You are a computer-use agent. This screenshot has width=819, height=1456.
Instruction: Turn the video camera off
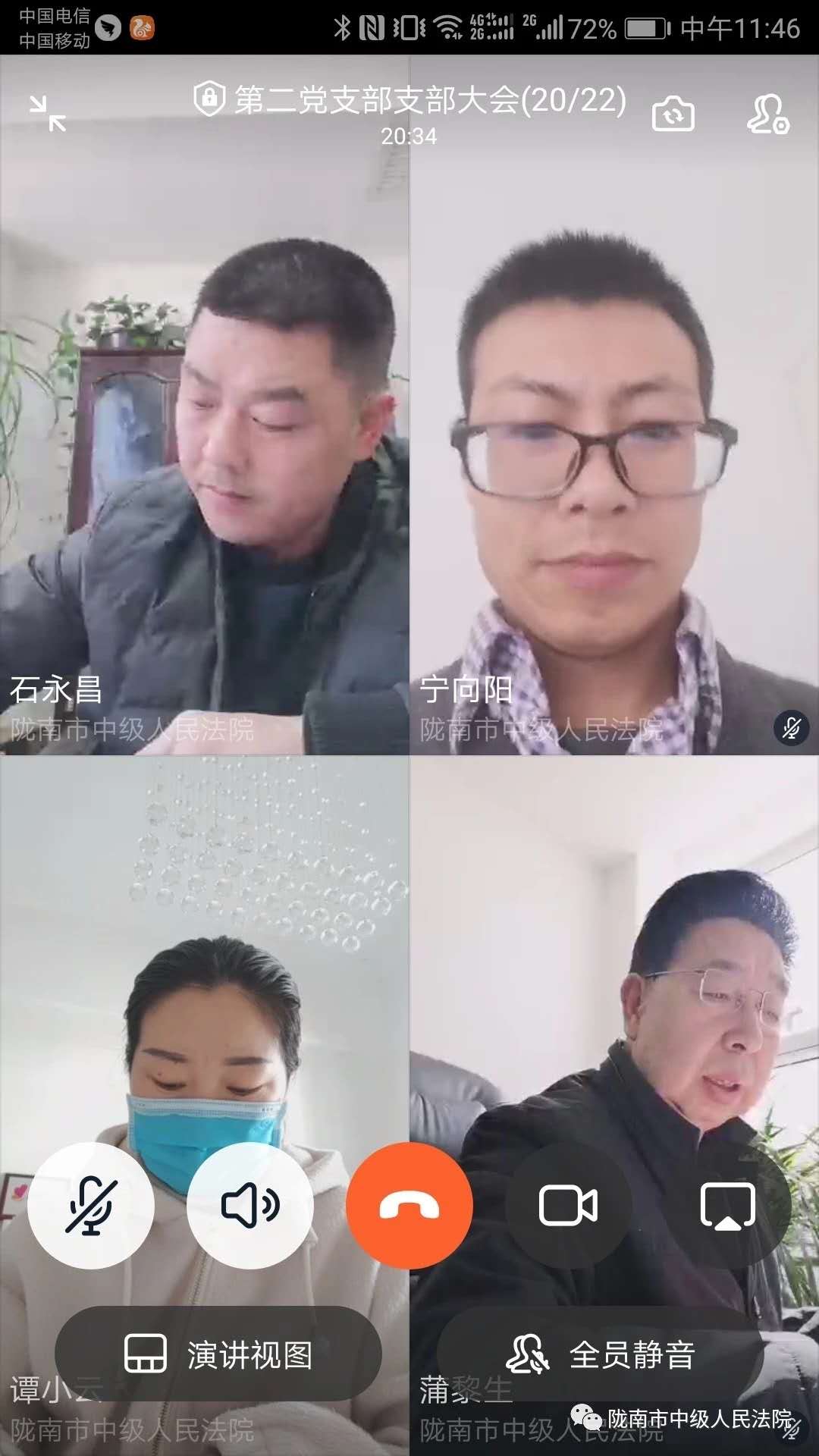point(569,1206)
